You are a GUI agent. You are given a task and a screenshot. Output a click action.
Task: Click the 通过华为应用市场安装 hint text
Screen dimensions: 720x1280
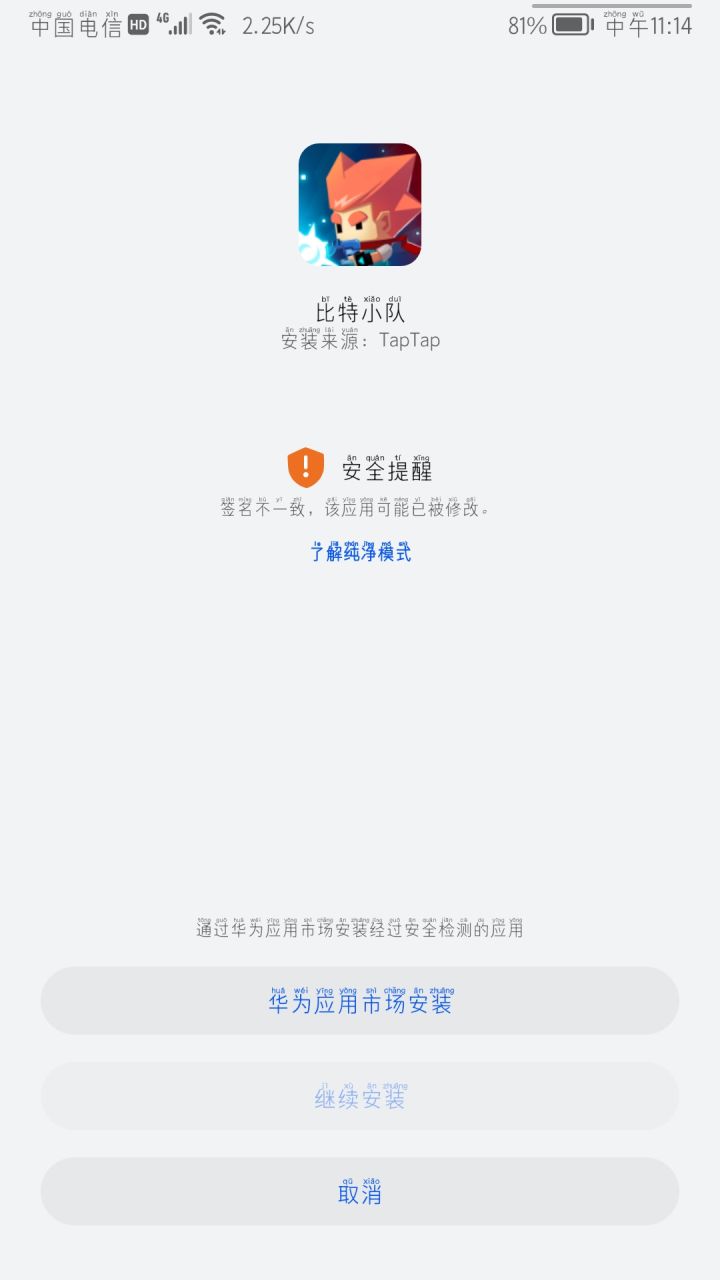360,928
